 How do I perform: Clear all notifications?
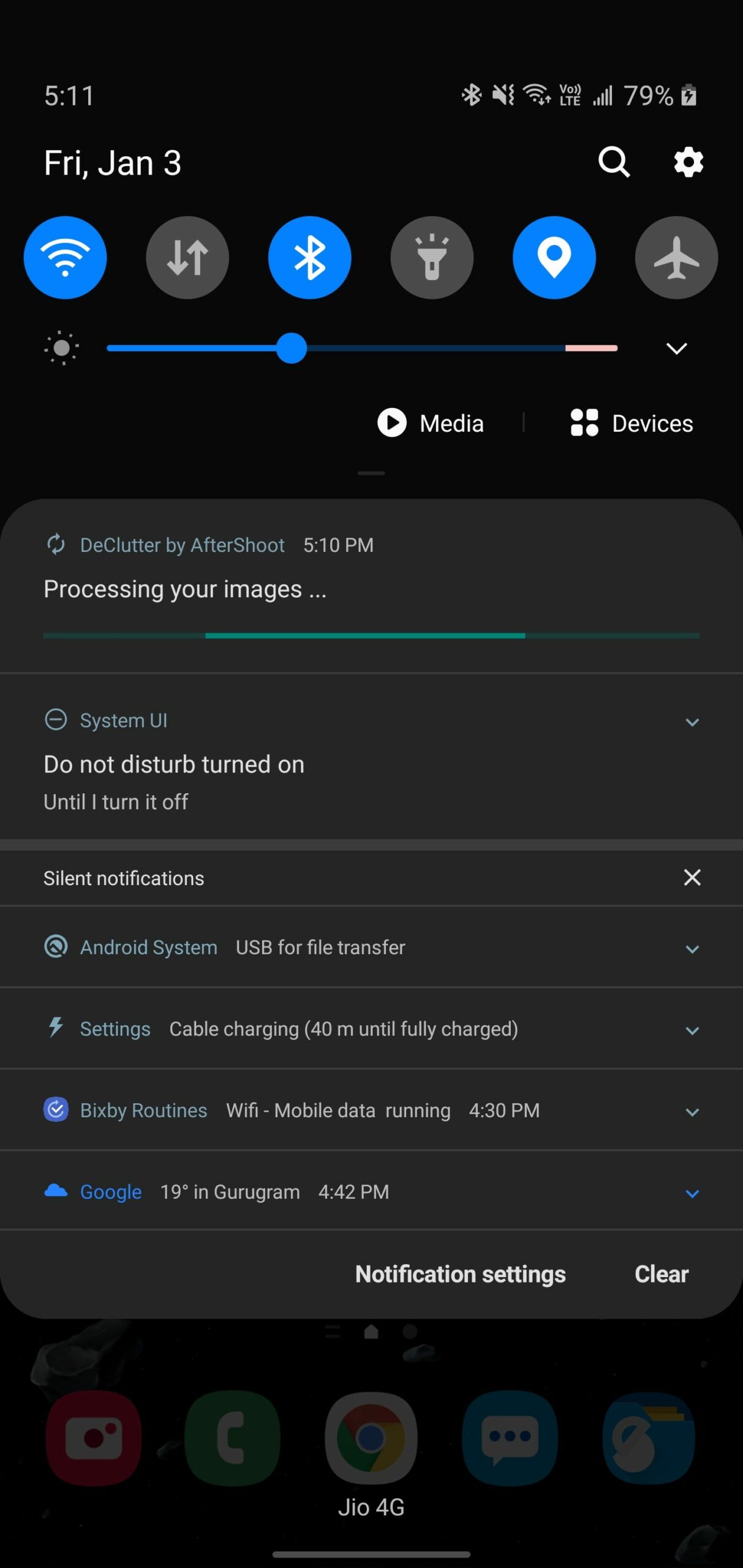point(662,1274)
